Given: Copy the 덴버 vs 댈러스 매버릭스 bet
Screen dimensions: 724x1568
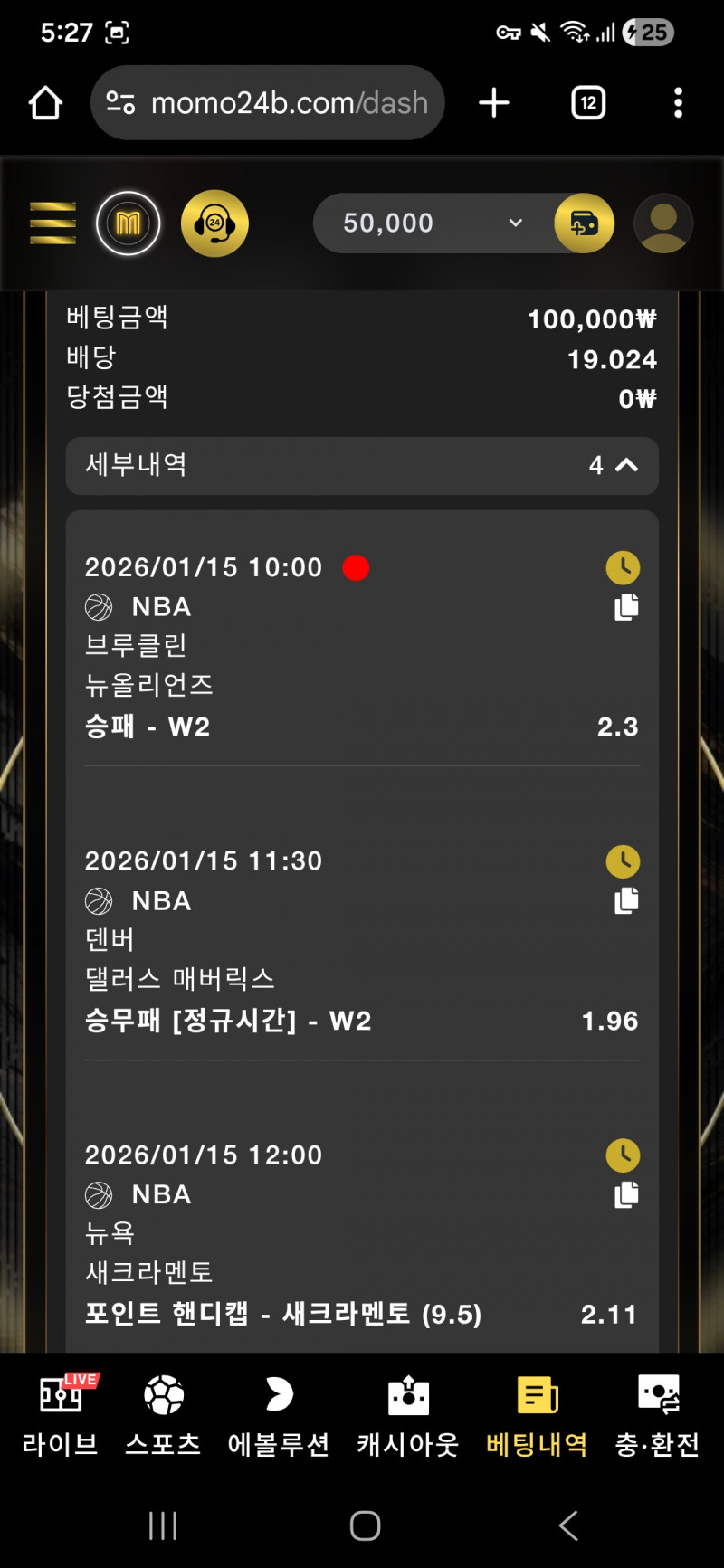Looking at the screenshot, I should pyautogui.click(x=626, y=900).
